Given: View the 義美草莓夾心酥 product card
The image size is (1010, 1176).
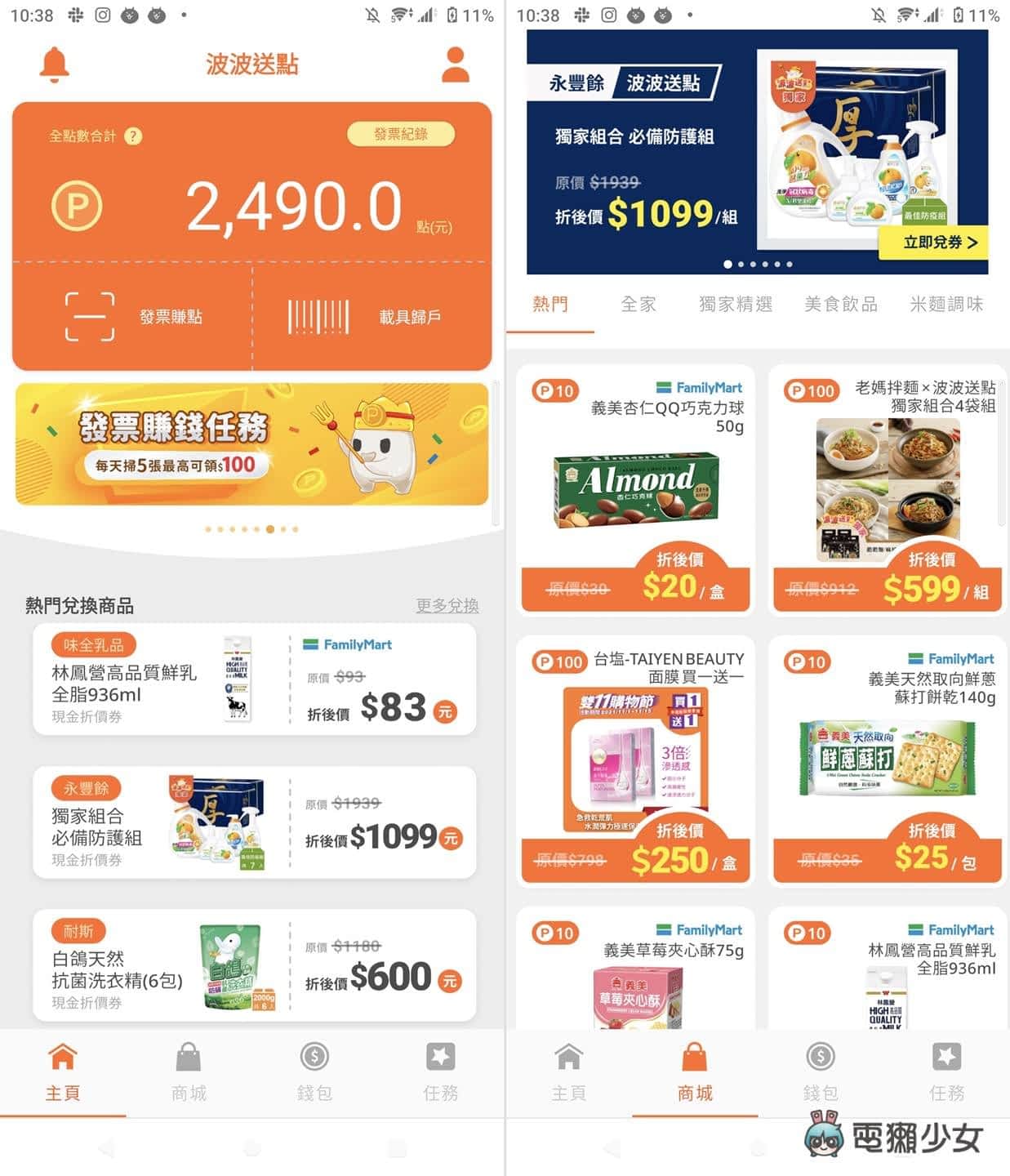Looking at the screenshot, I should click(635, 968).
